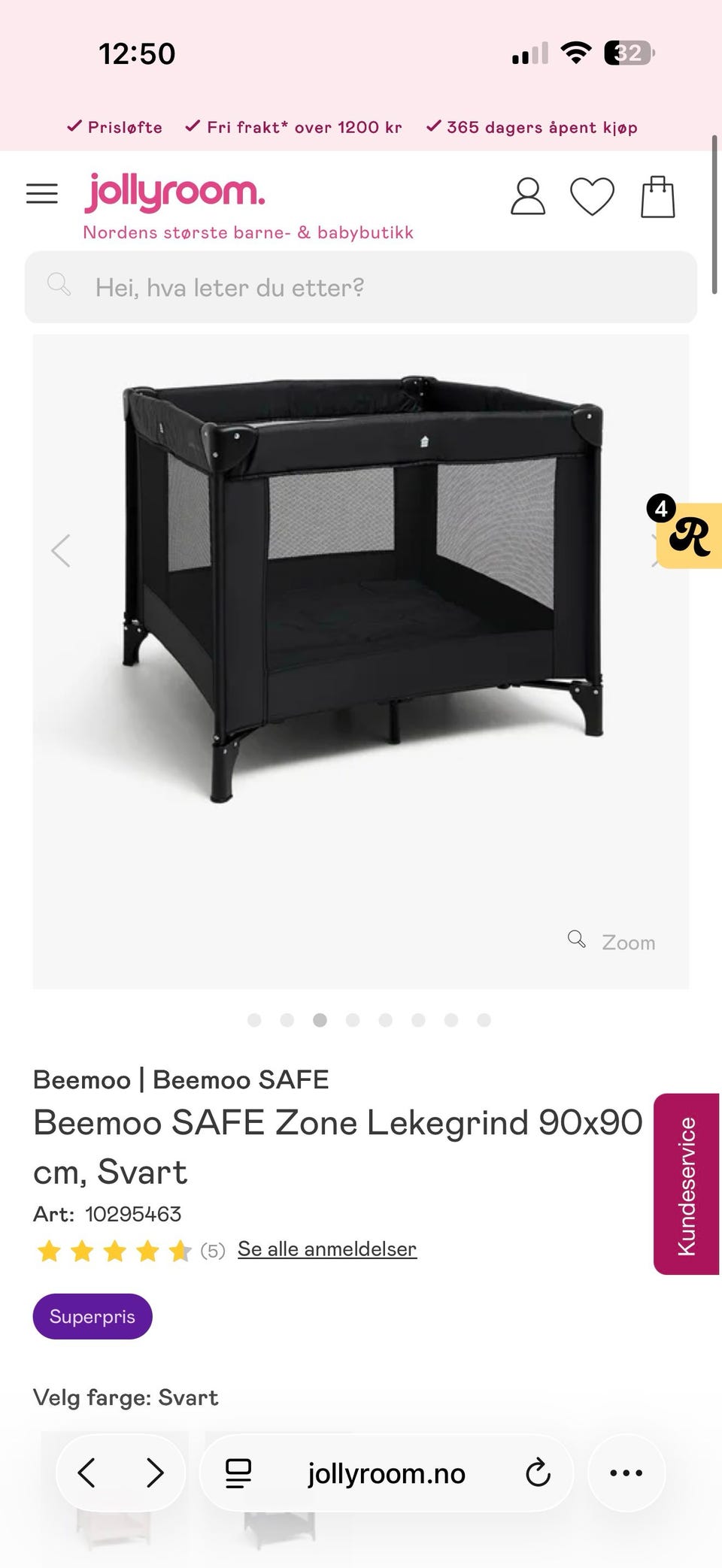Tap the jollyroom.no address field
This screenshot has width=722, height=1568.
tap(387, 1474)
